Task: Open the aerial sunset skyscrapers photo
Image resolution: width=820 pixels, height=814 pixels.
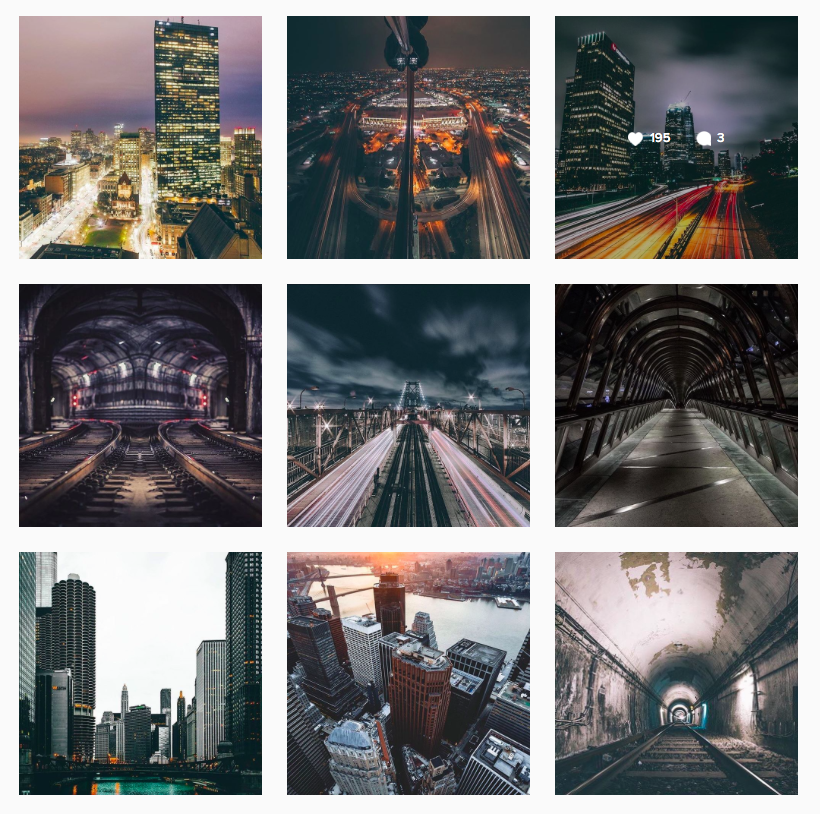Action: click(x=408, y=673)
